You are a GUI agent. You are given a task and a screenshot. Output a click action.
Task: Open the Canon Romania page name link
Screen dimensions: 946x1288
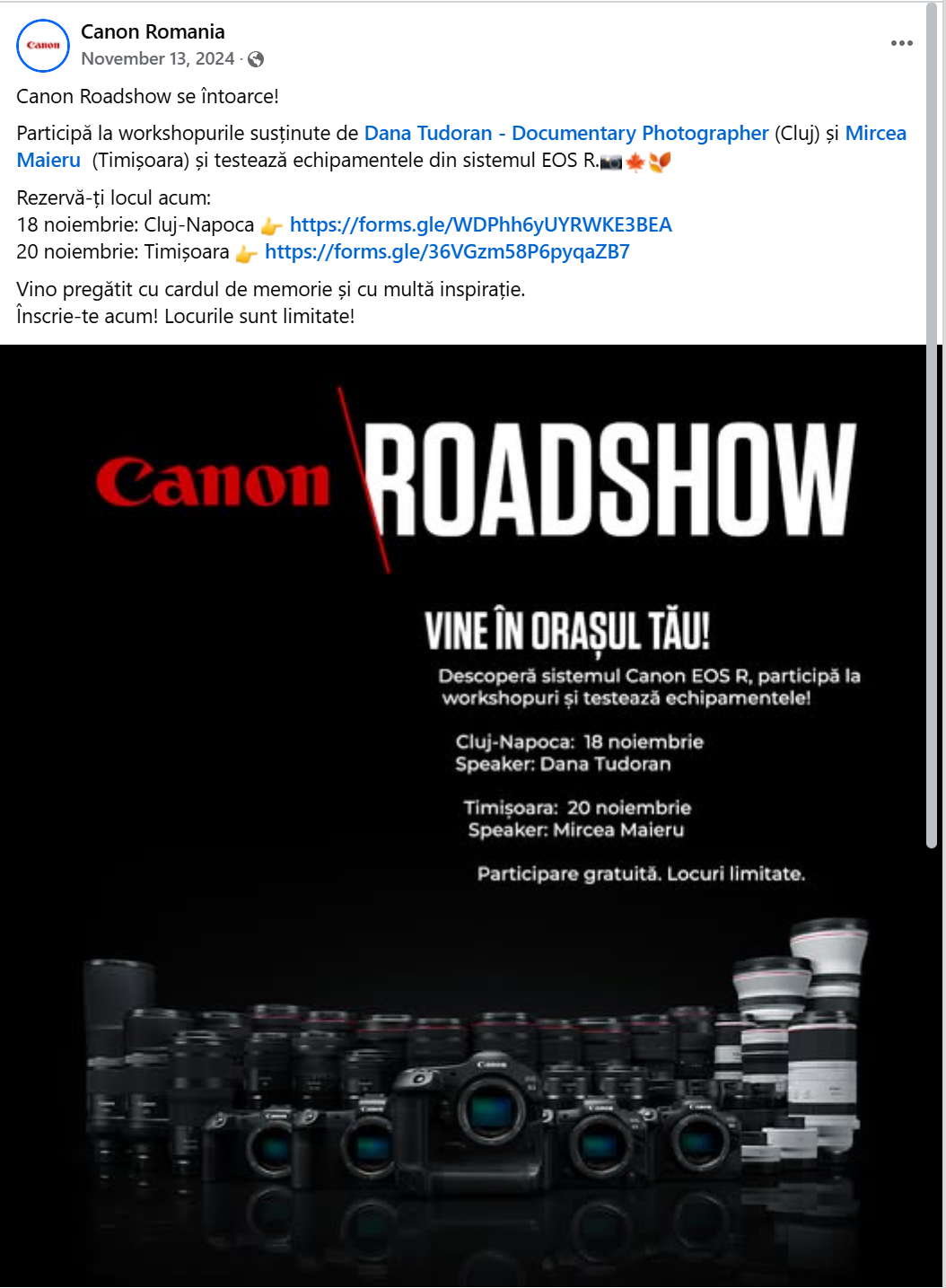click(153, 31)
